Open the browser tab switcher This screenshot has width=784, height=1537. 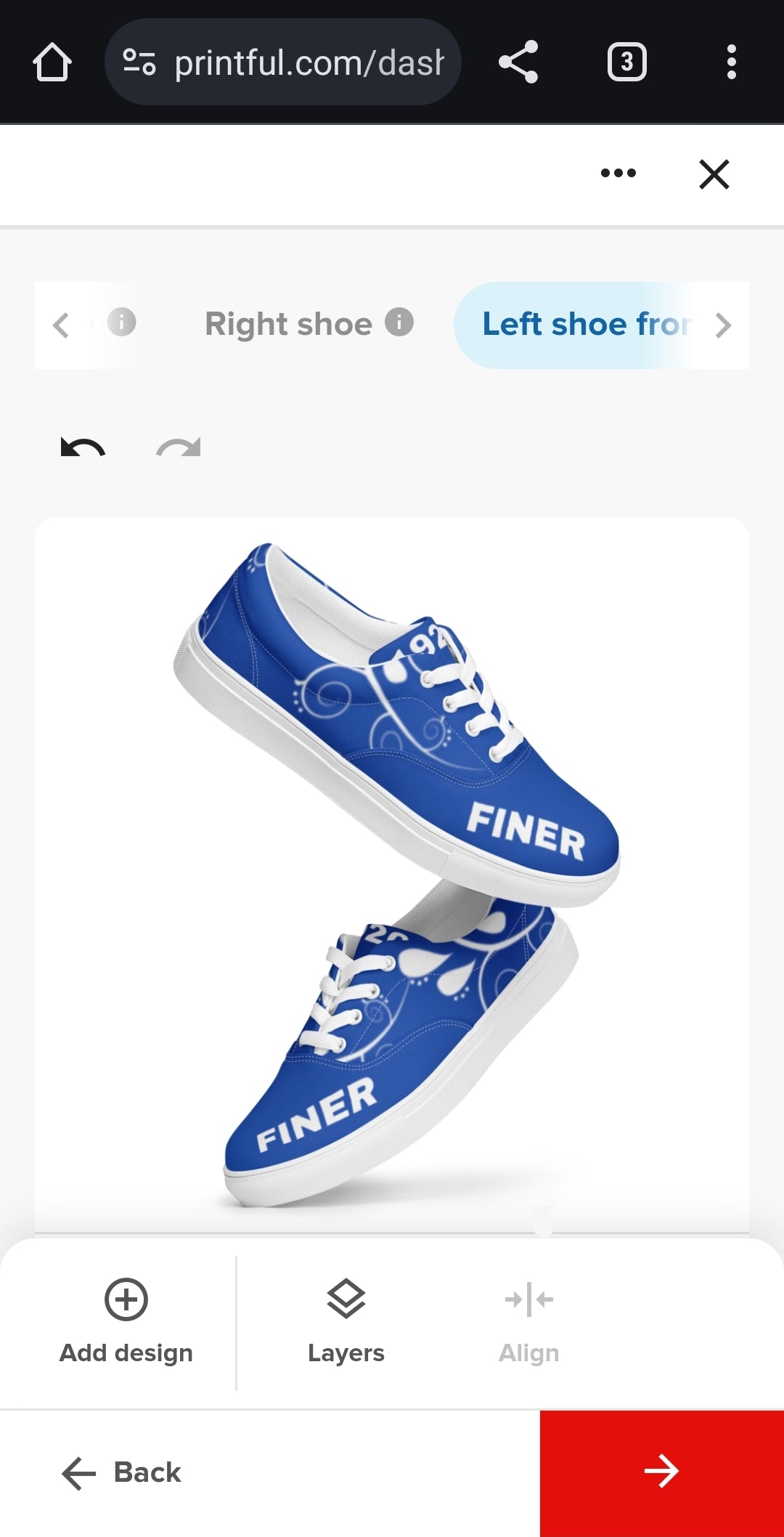click(x=626, y=62)
